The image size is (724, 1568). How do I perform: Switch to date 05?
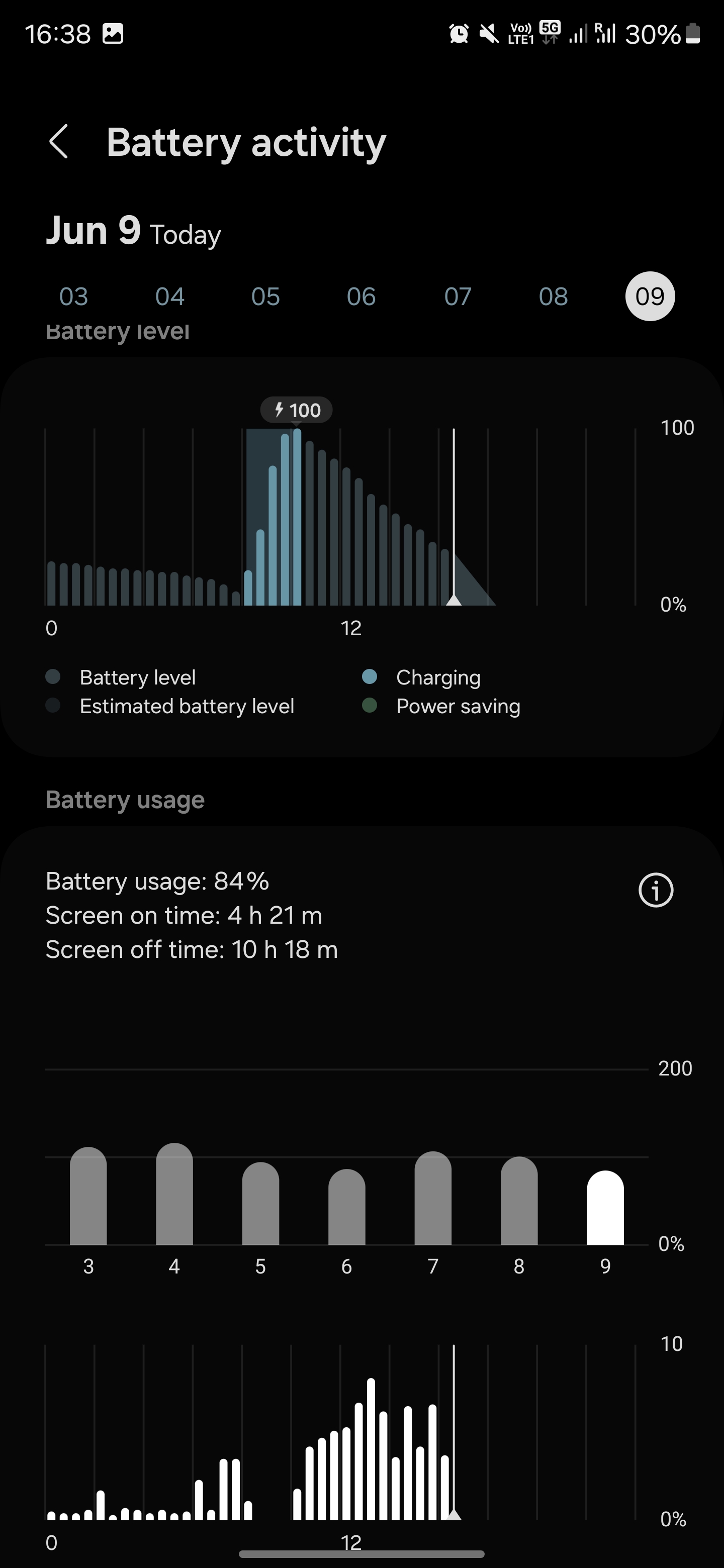[x=265, y=297]
